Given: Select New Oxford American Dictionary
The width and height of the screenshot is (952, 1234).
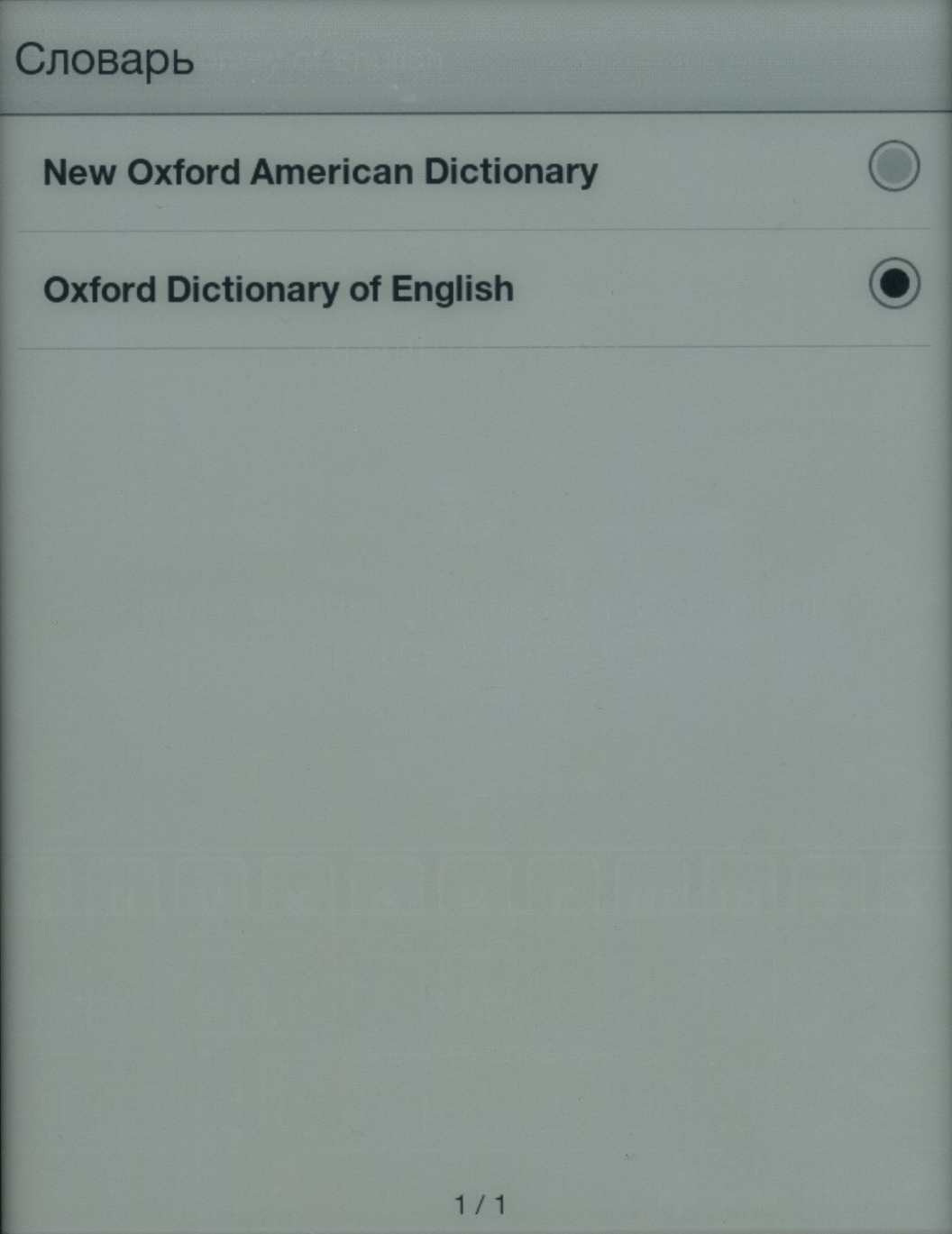Looking at the screenshot, I should (892, 168).
